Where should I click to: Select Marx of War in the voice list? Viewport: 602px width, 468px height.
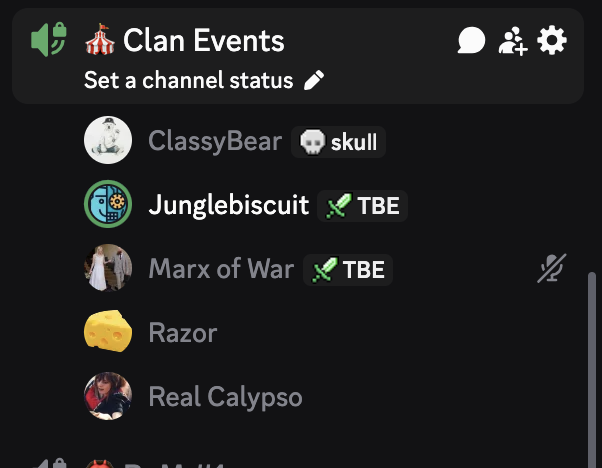221,269
